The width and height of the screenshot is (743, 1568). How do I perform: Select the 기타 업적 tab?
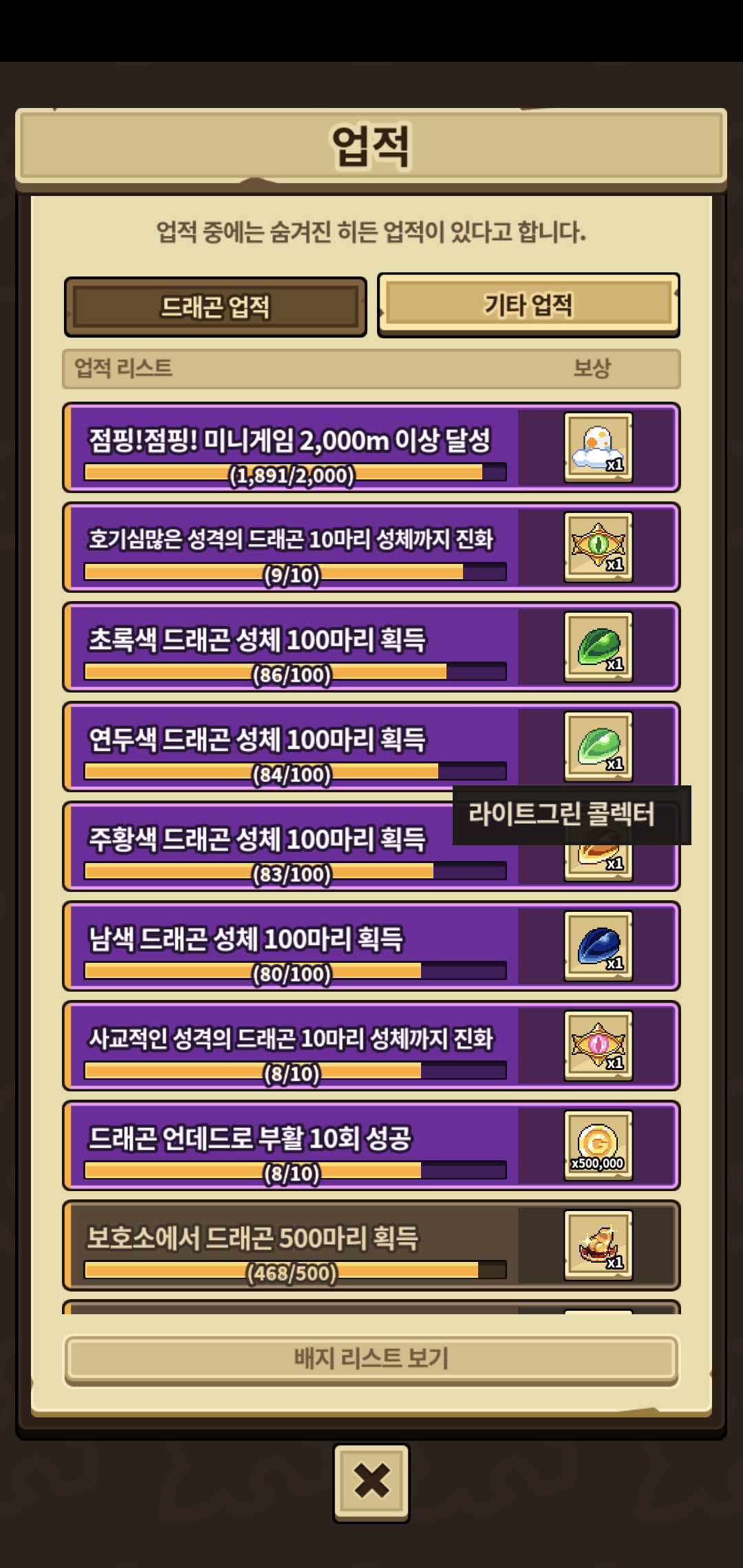(528, 305)
